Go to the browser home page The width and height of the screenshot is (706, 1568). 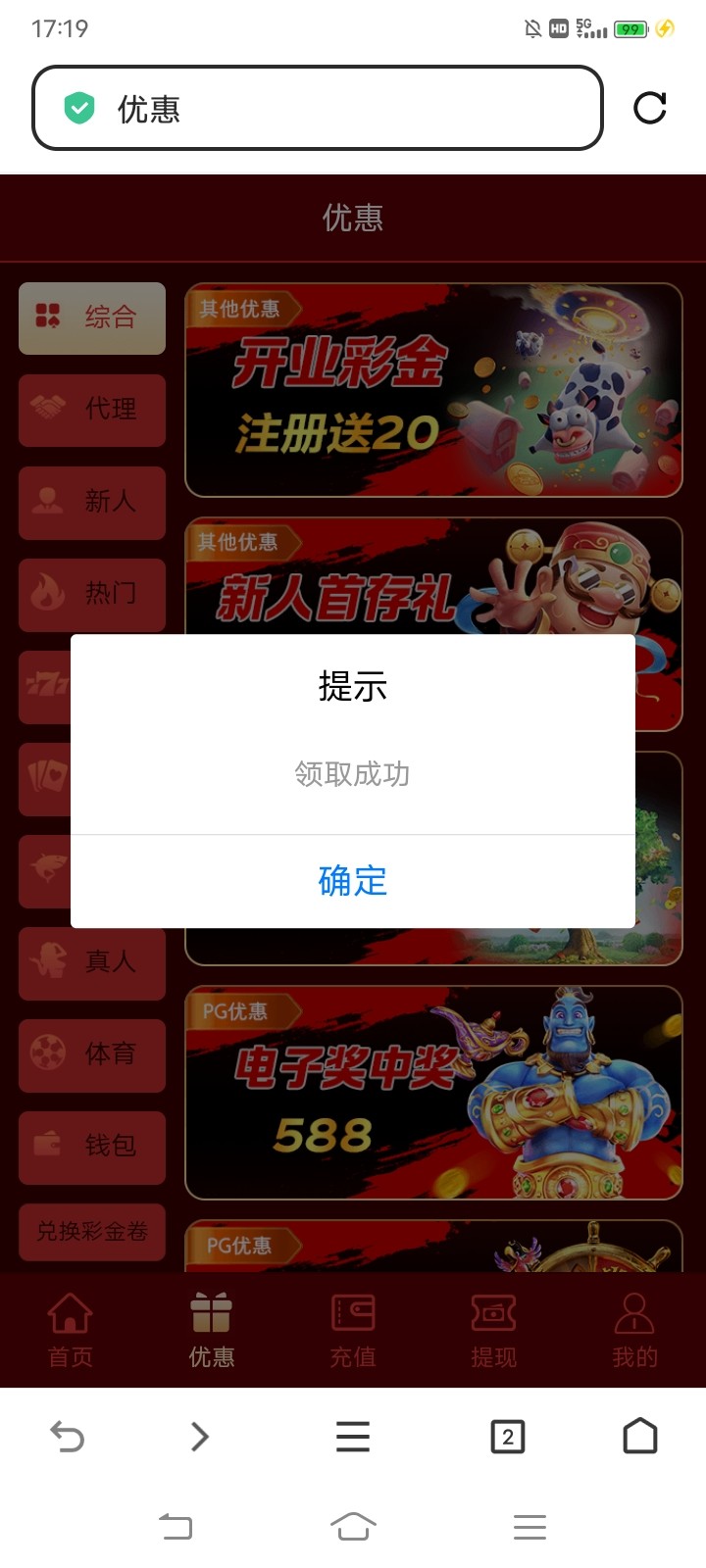640,1437
